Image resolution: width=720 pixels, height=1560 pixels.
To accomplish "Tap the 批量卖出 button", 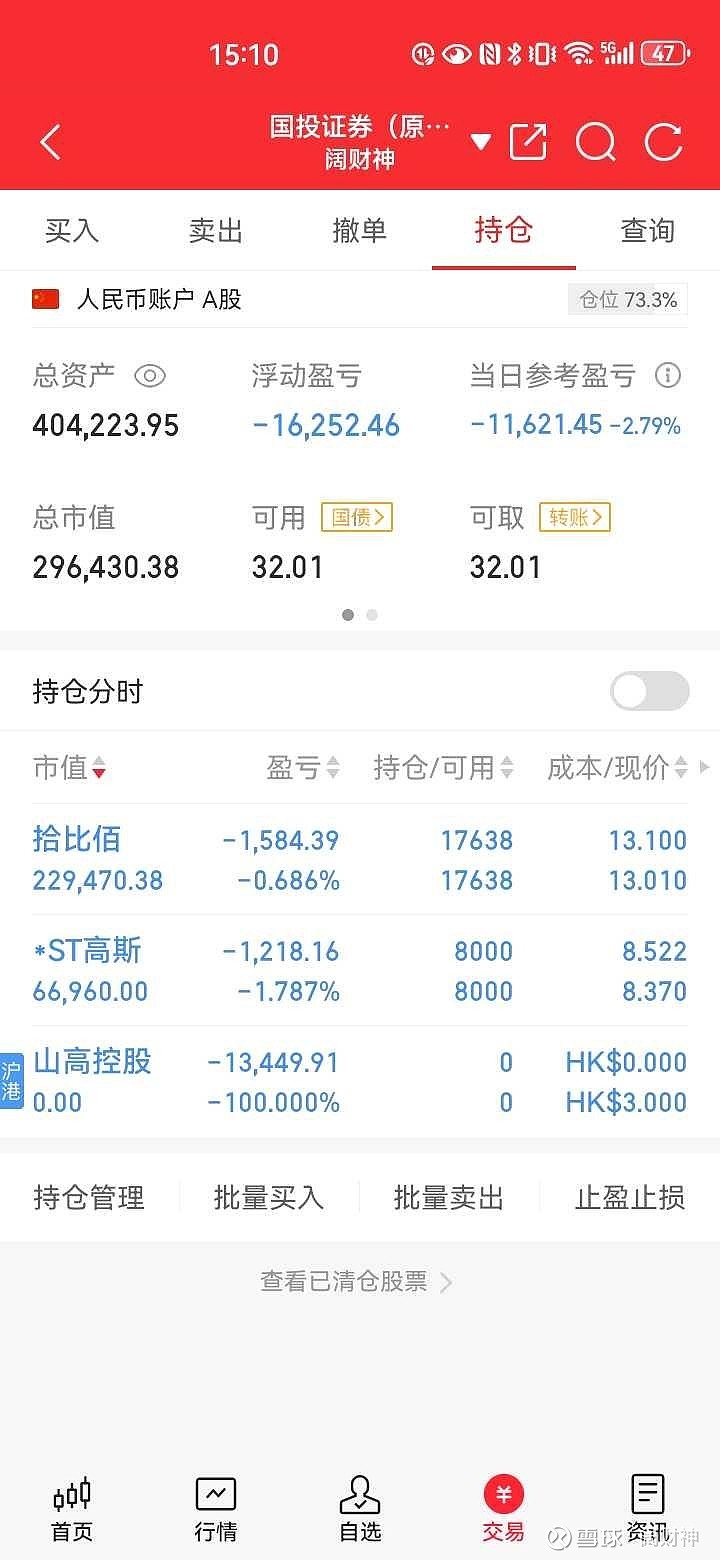I will [x=448, y=1197].
